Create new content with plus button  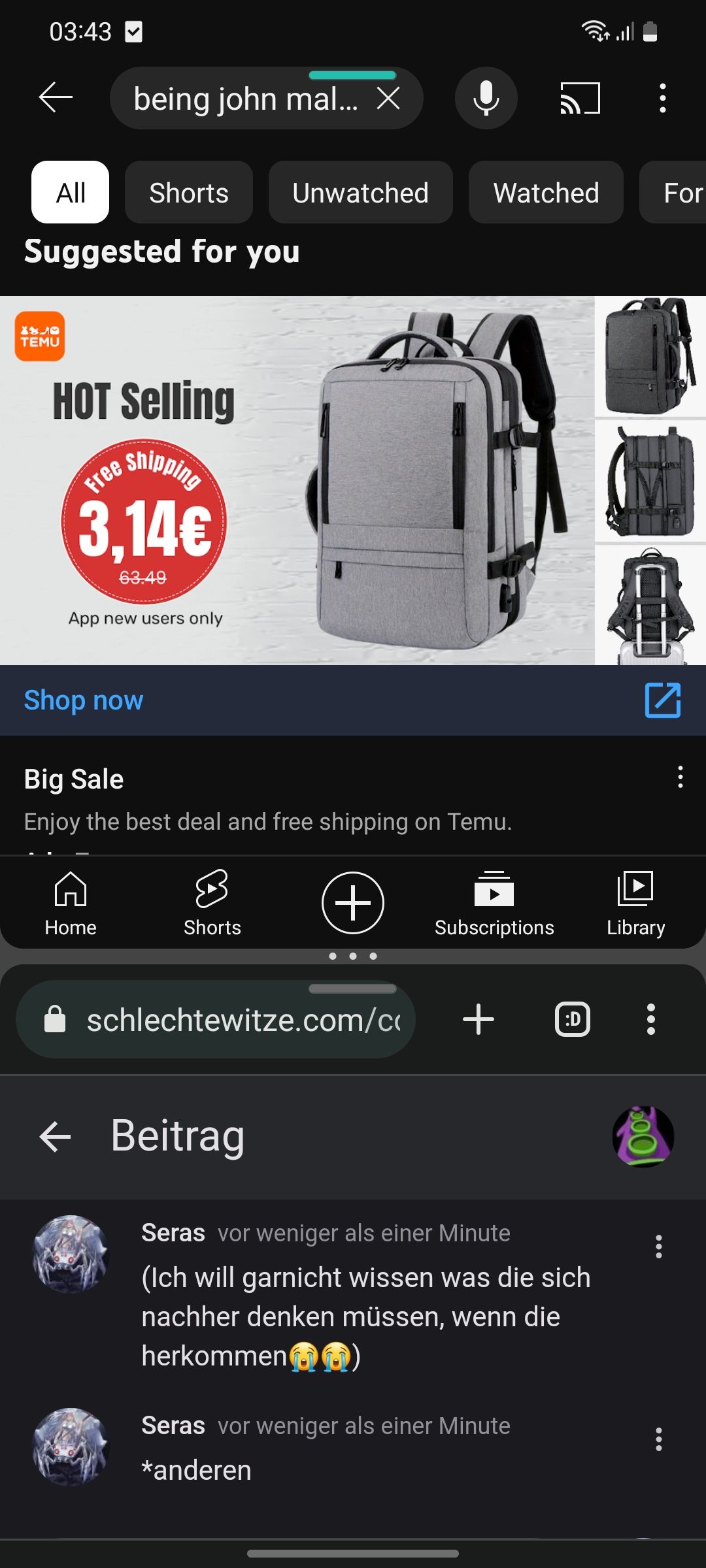(x=353, y=903)
